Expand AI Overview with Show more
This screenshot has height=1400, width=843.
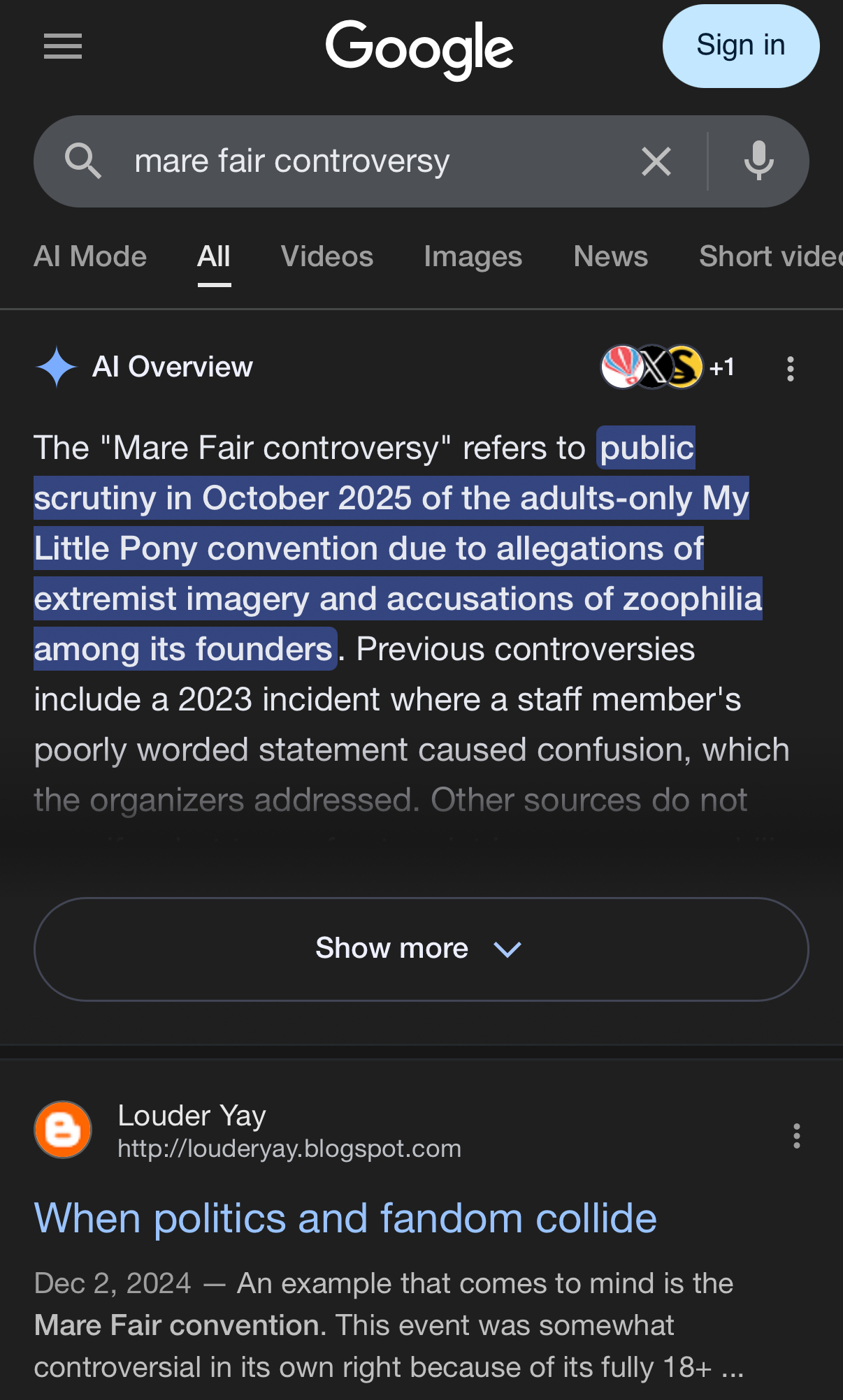click(x=421, y=949)
